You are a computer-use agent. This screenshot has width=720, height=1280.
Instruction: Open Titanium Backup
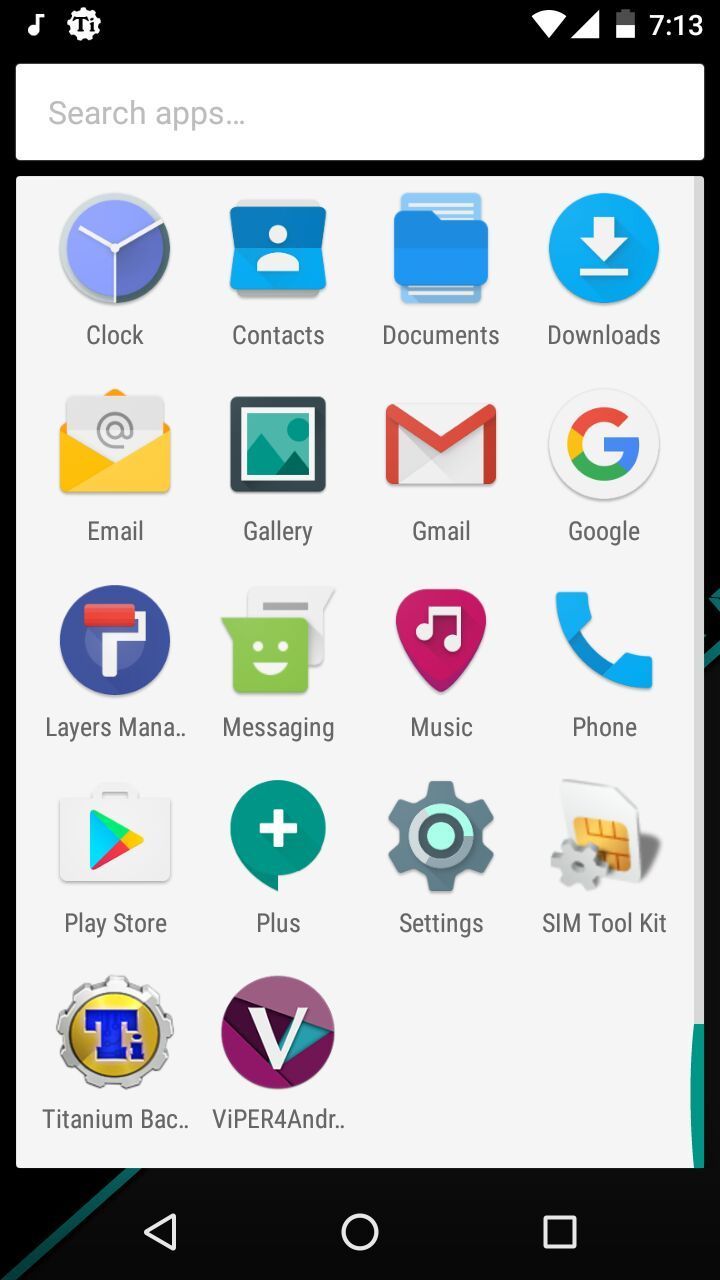pyautogui.click(x=115, y=1032)
